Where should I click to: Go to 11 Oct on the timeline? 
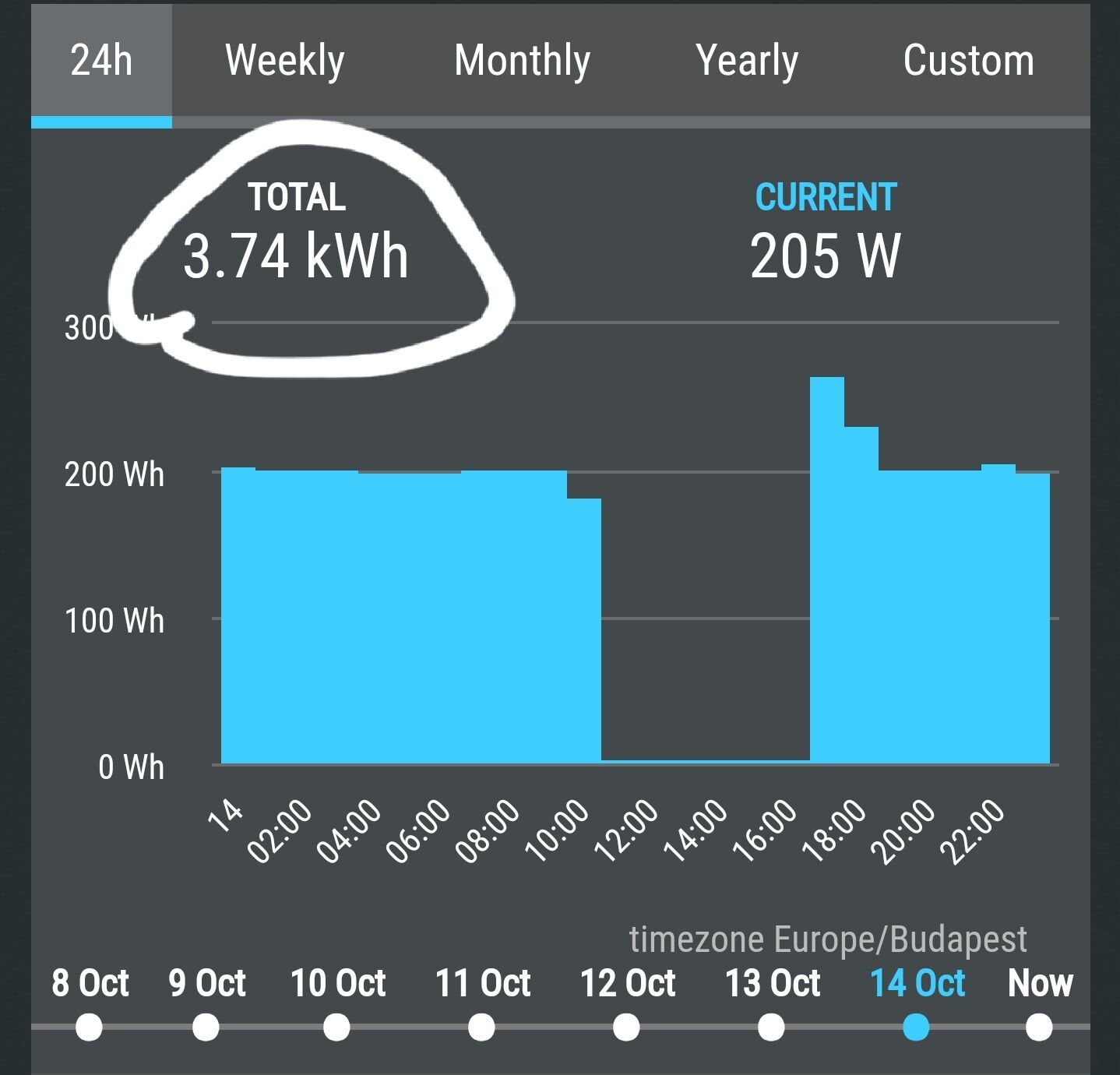pos(481,1027)
